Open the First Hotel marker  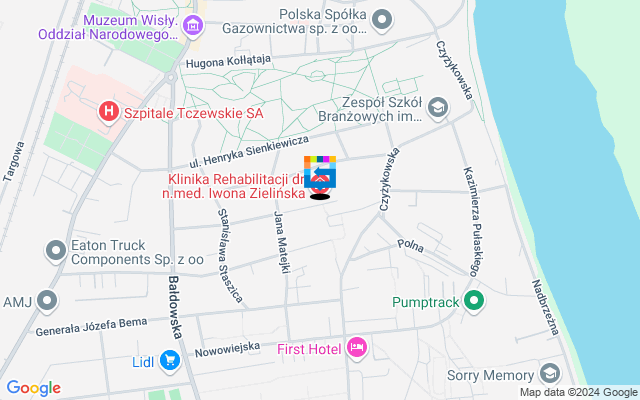point(357,348)
